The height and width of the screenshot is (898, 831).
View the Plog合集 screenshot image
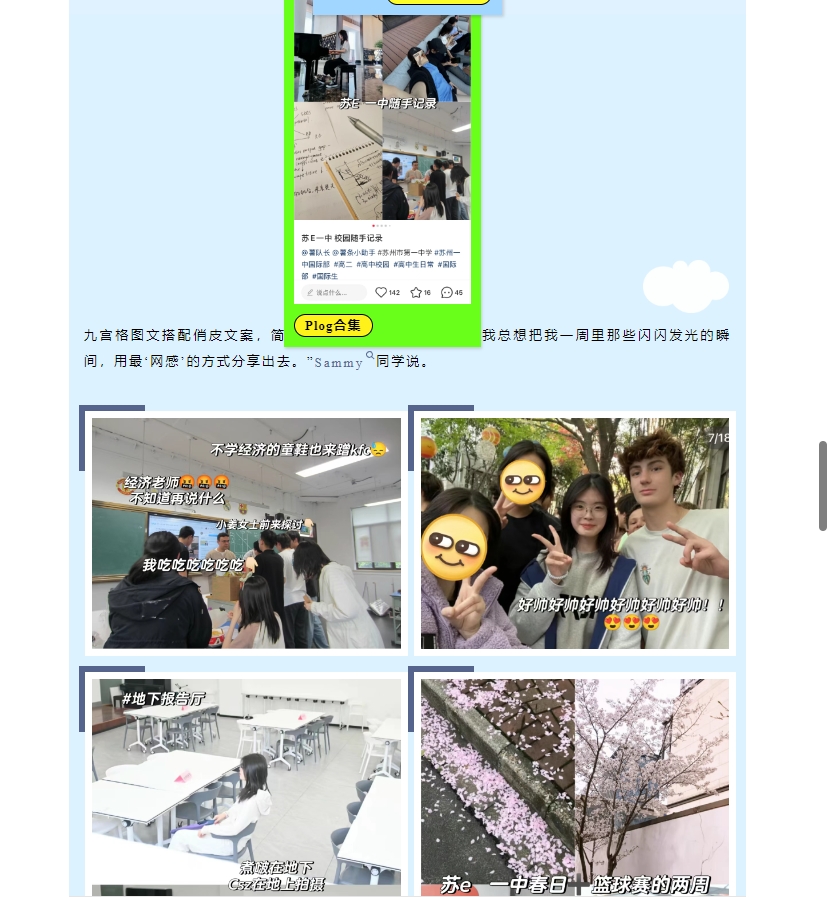[382, 160]
